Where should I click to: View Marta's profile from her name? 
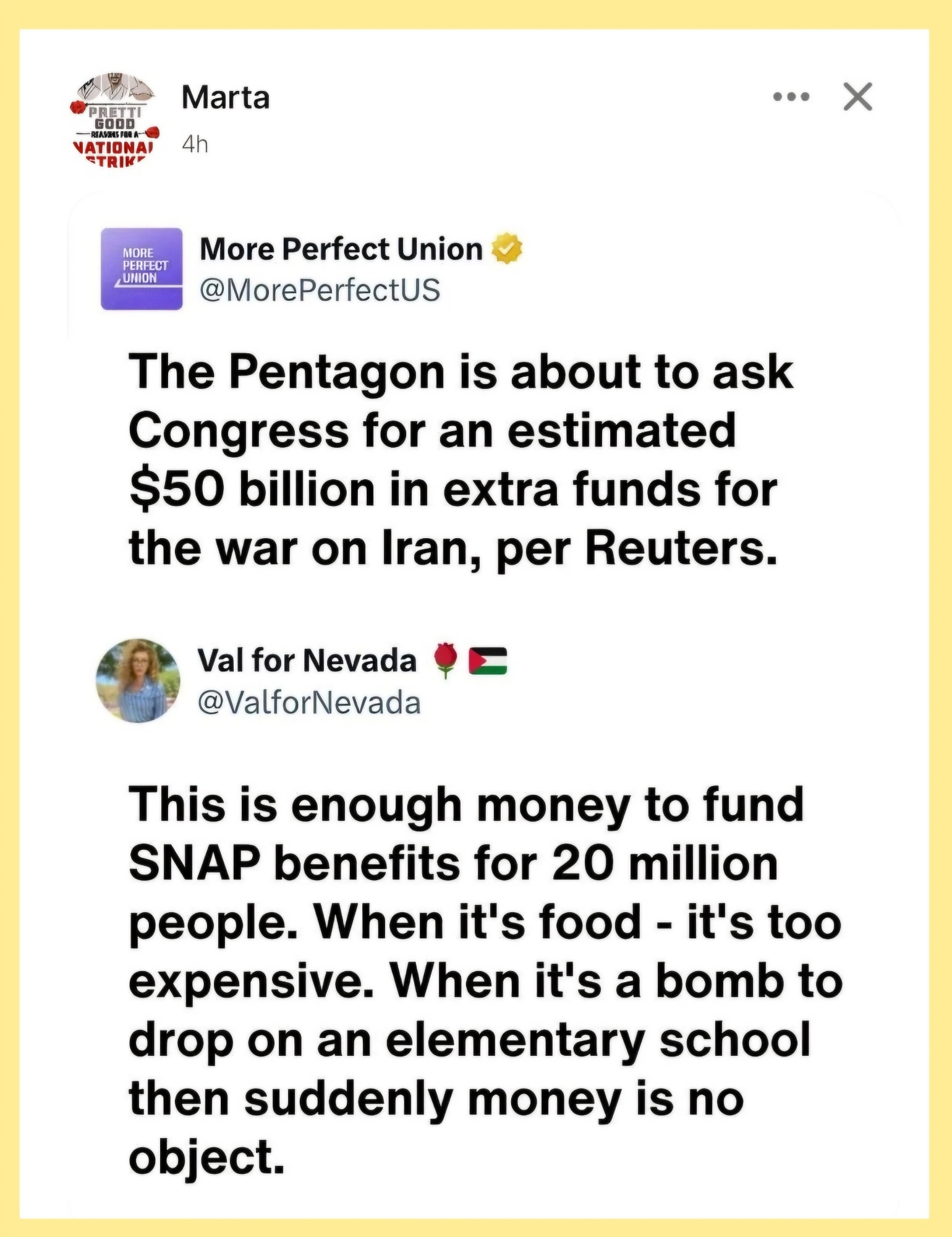tap(226, 98)
